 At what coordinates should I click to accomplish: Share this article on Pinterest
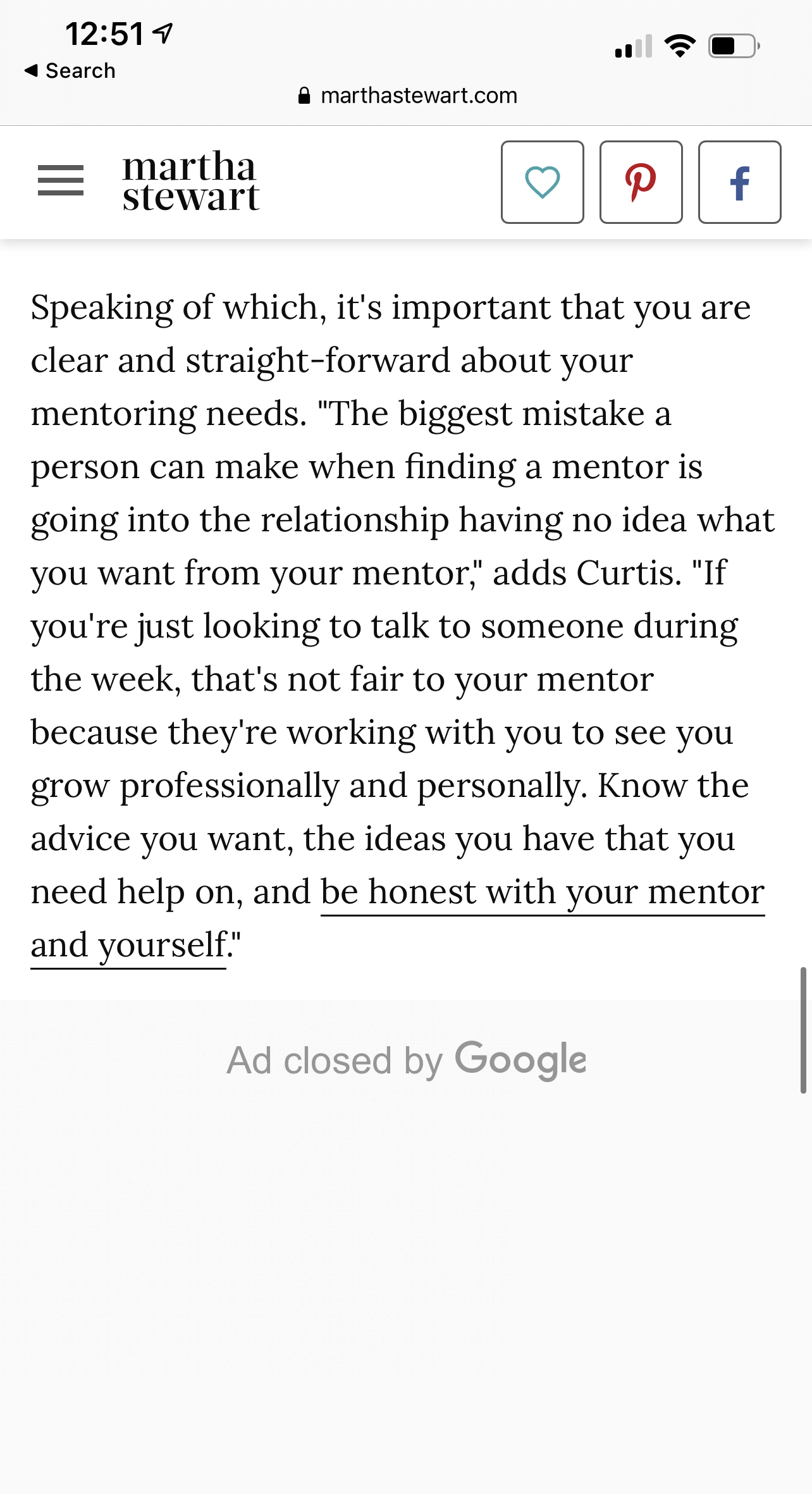pyautogui.click(x=641, y=182)
